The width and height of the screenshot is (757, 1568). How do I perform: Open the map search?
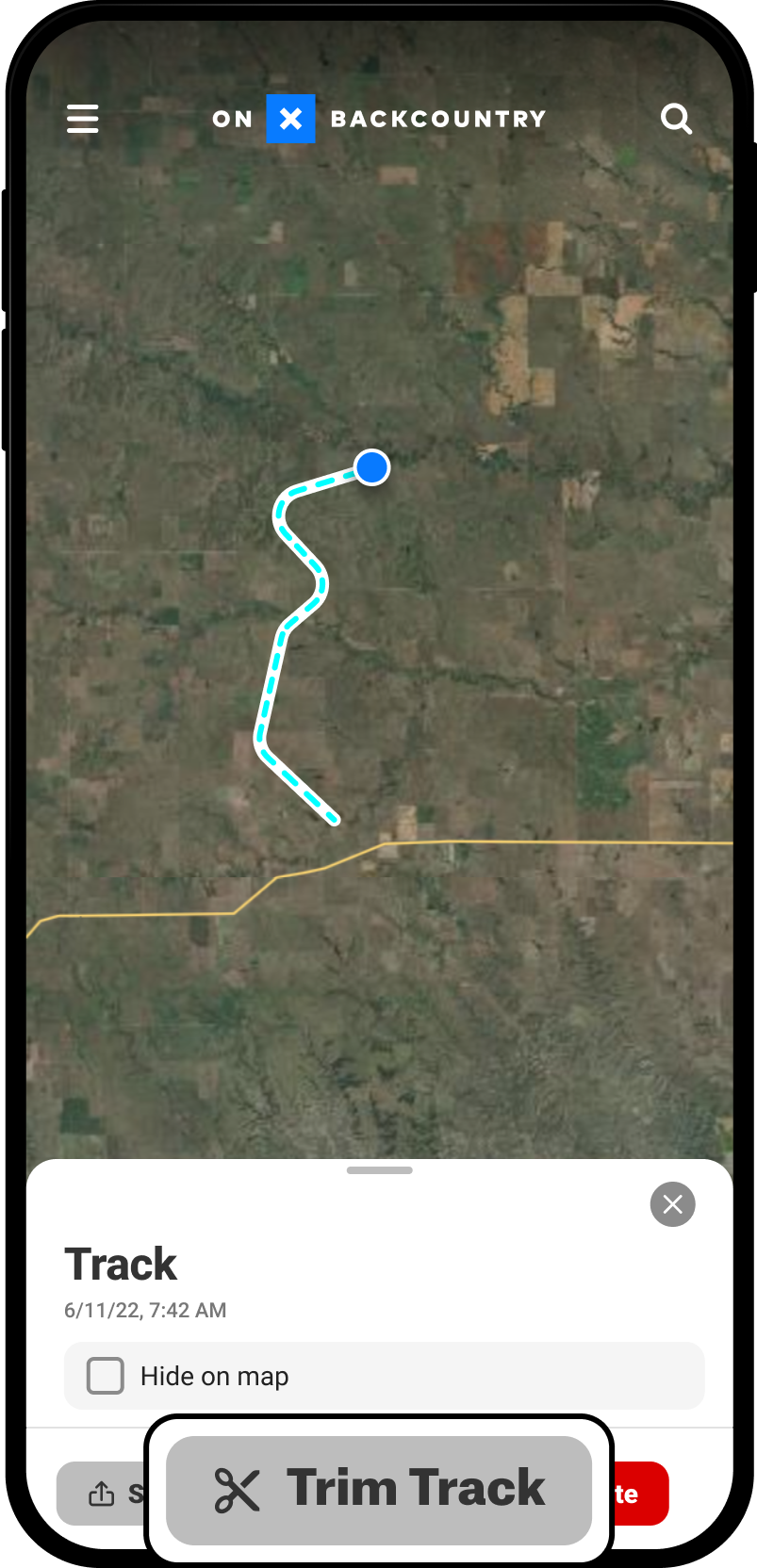pos(676,119)
